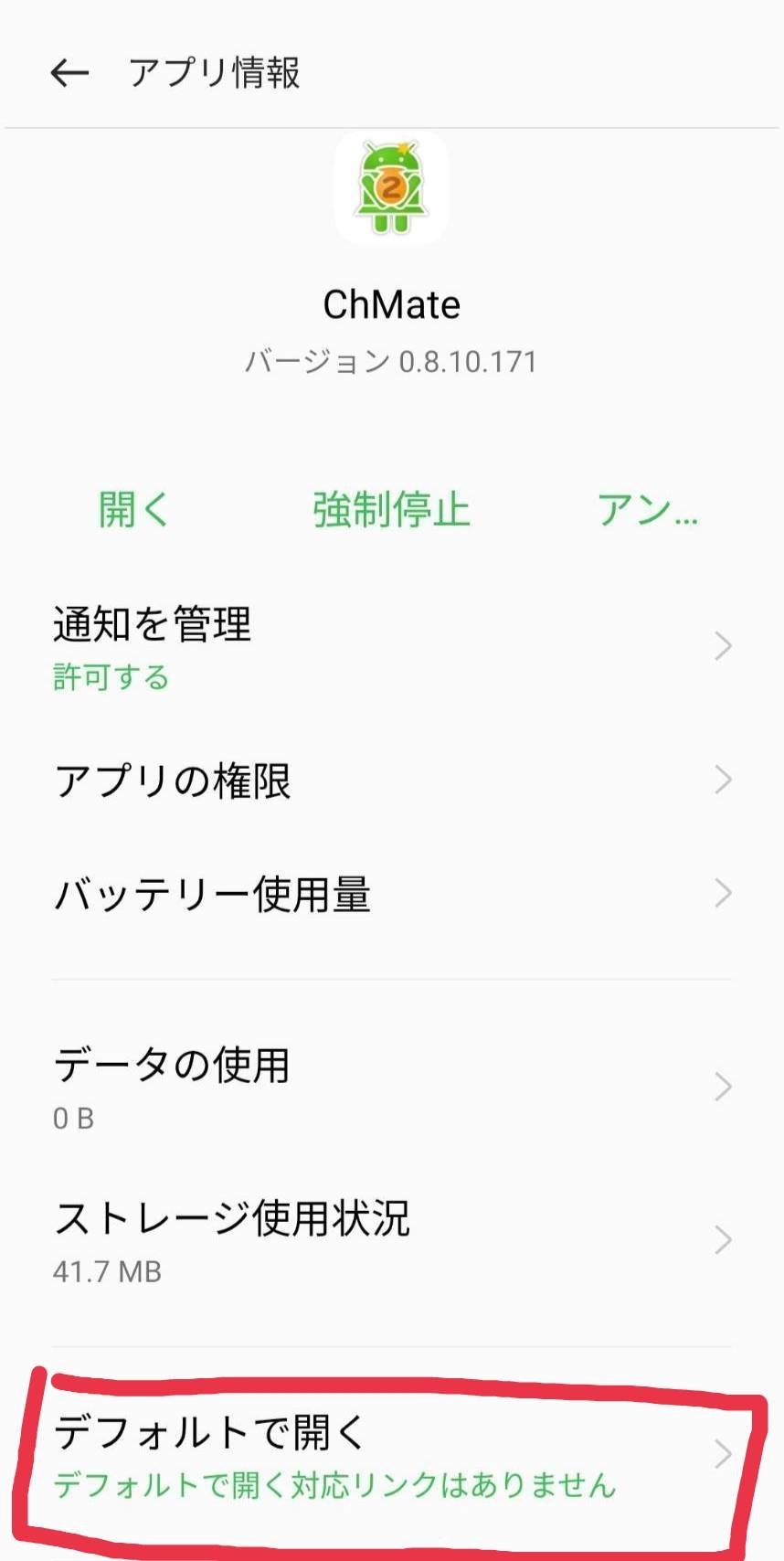Force stop the app with 強制停止
The width and height of the screenshot is (784, 1561).
pyautogui.click(x=391, y=510)
